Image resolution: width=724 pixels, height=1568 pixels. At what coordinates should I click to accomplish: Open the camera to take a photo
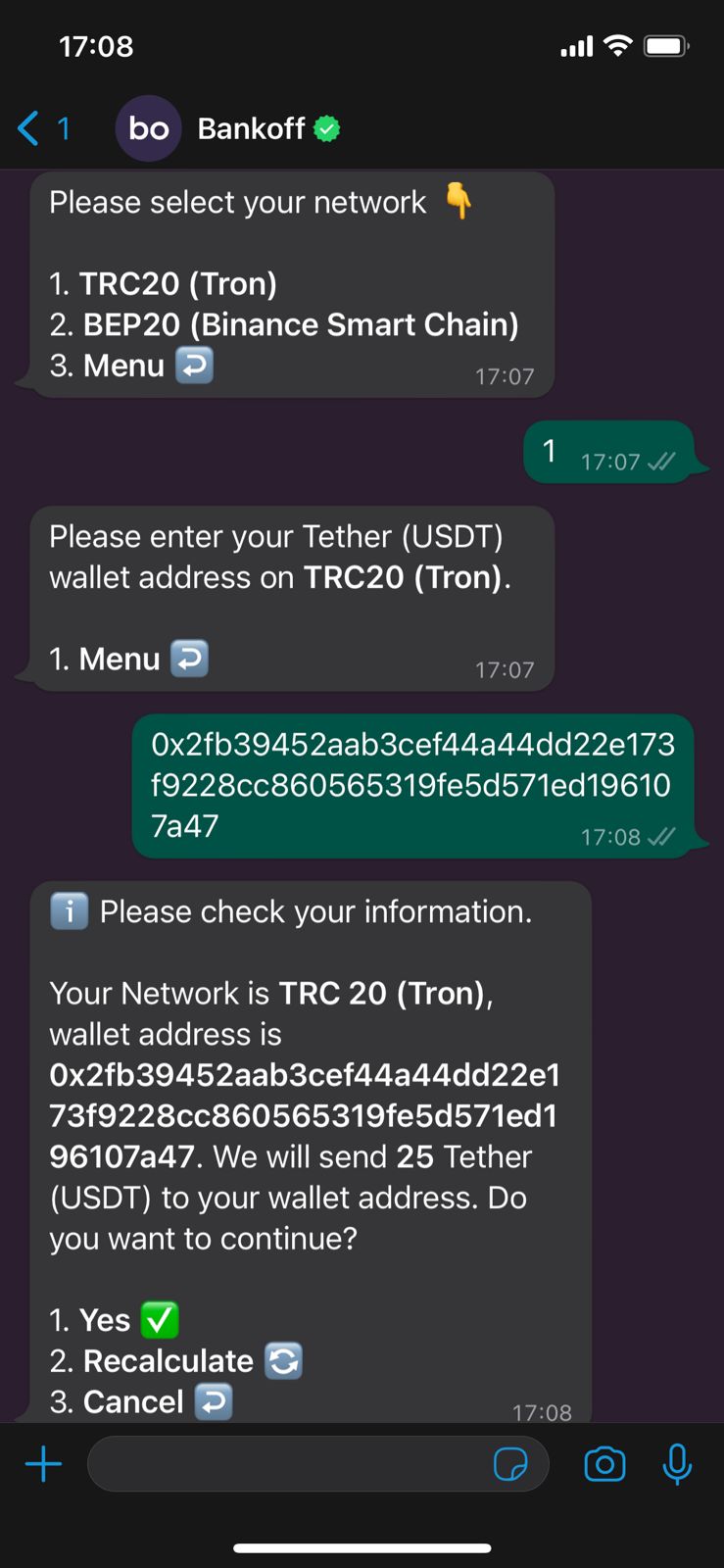604,1464
